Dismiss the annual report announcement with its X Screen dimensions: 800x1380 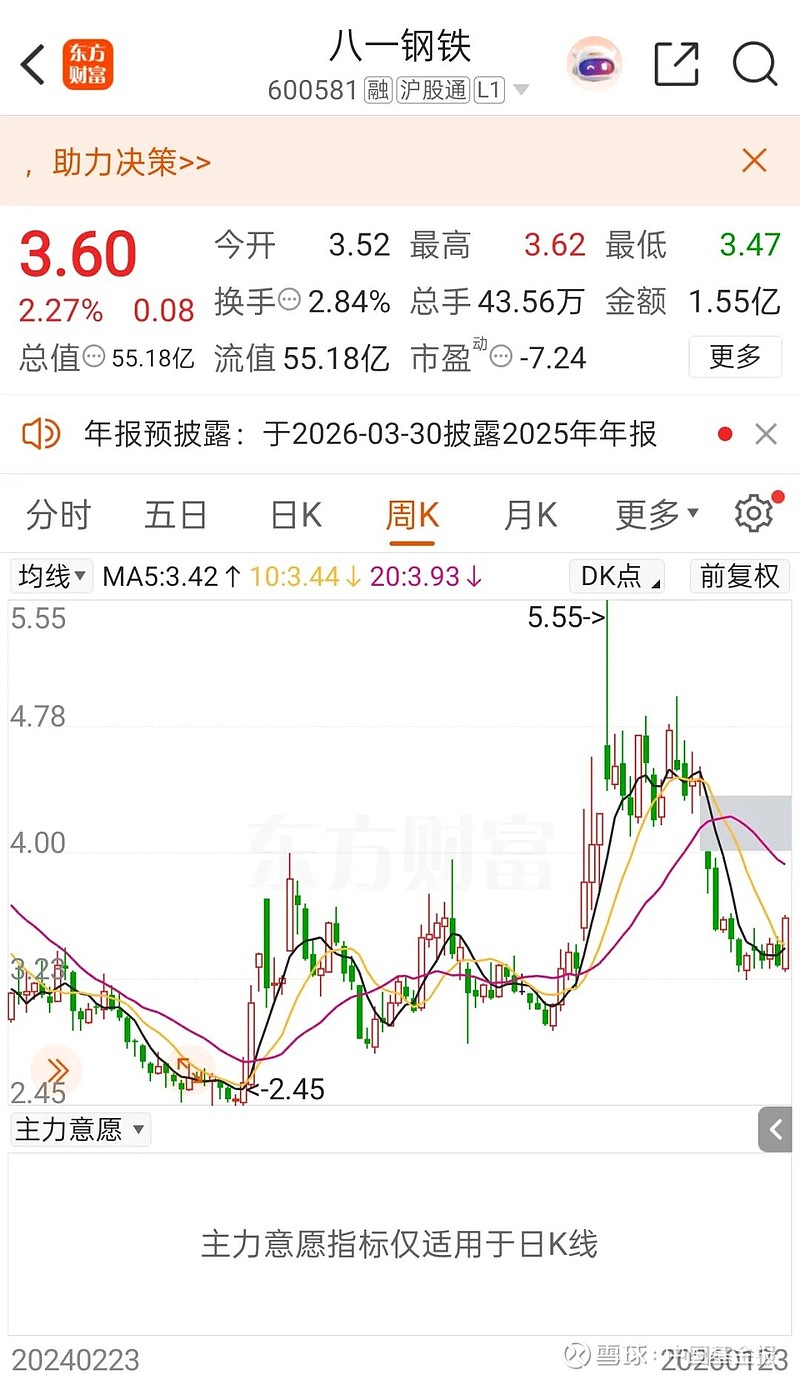tap(766, 434)
